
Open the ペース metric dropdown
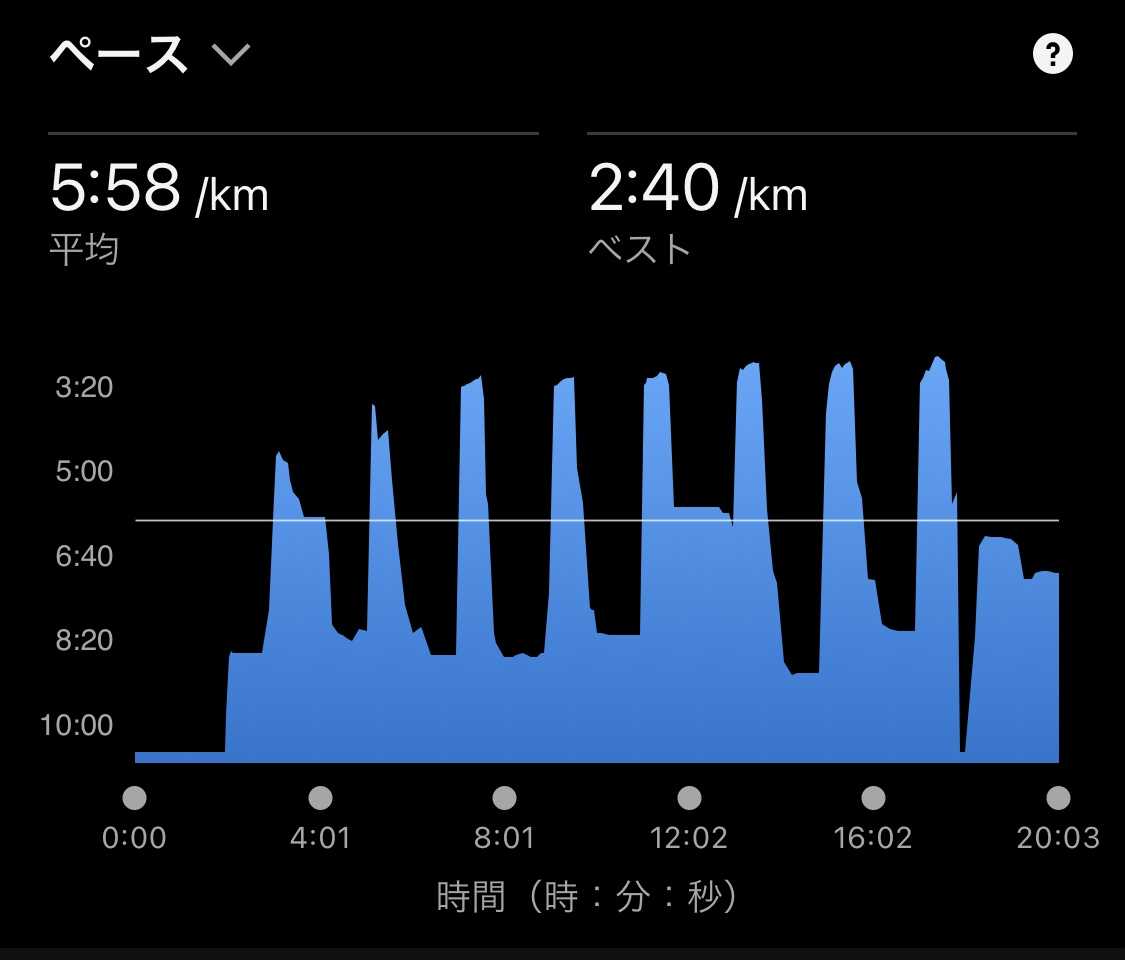(150, 55)
